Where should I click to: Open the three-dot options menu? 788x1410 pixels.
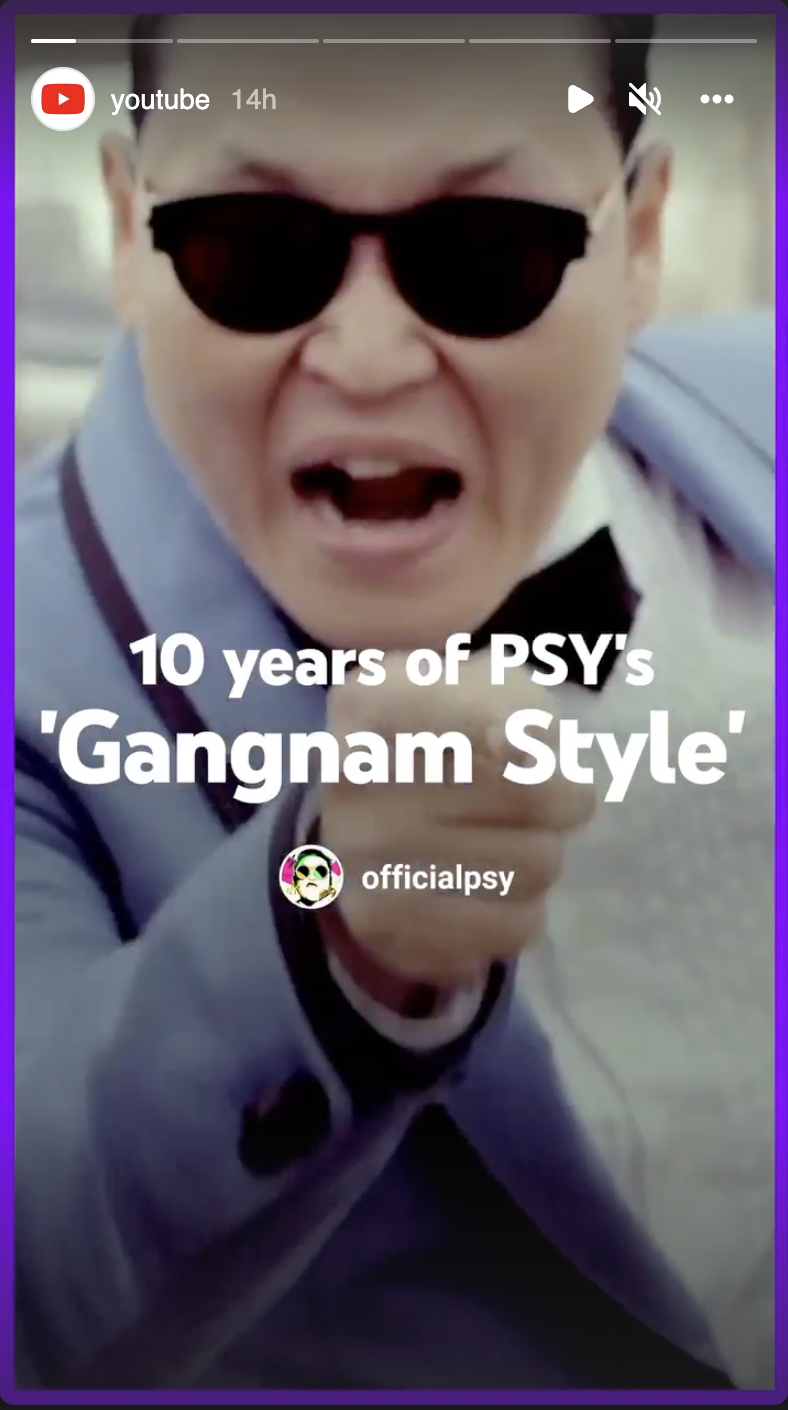tap(717, 99)
